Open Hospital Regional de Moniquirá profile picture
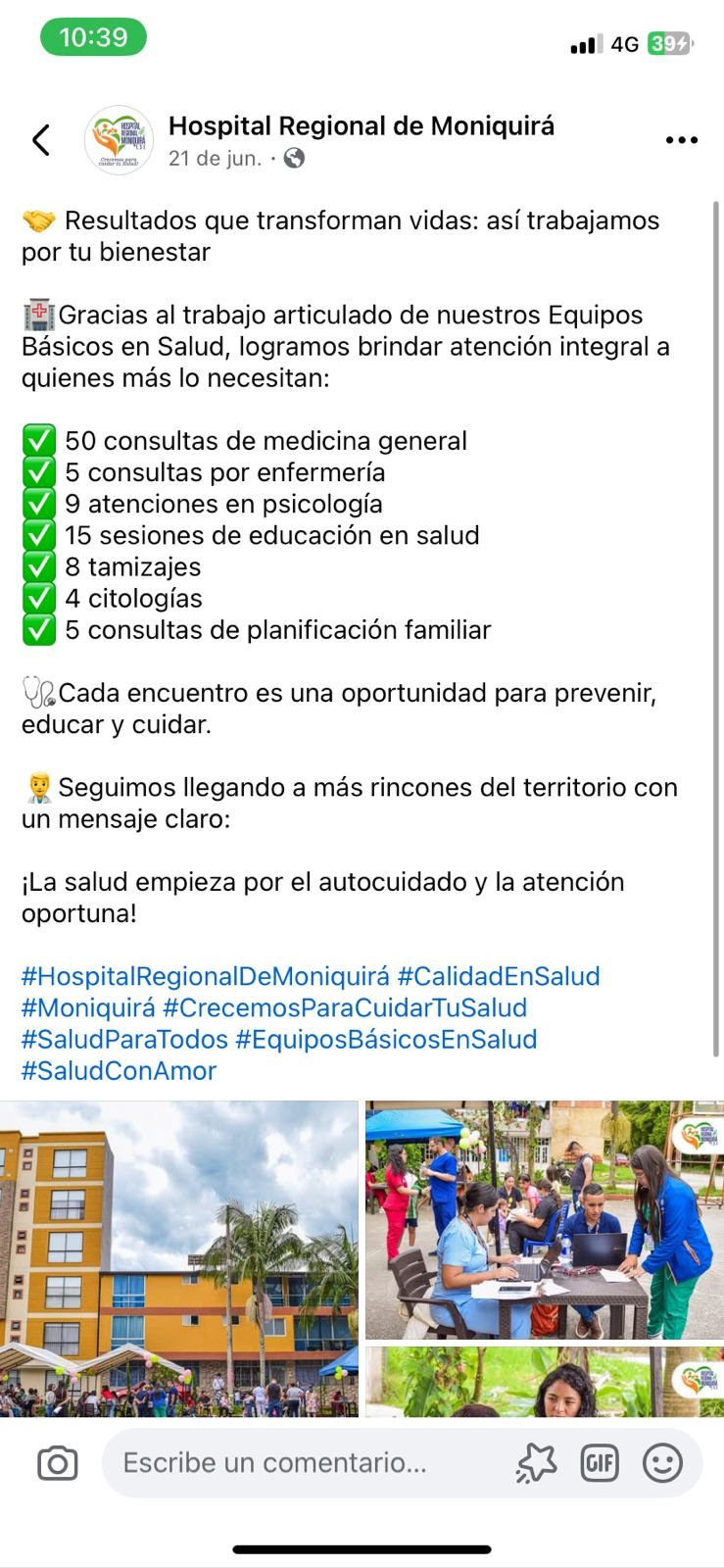The image size is (724, 1568). pos(119,140)
